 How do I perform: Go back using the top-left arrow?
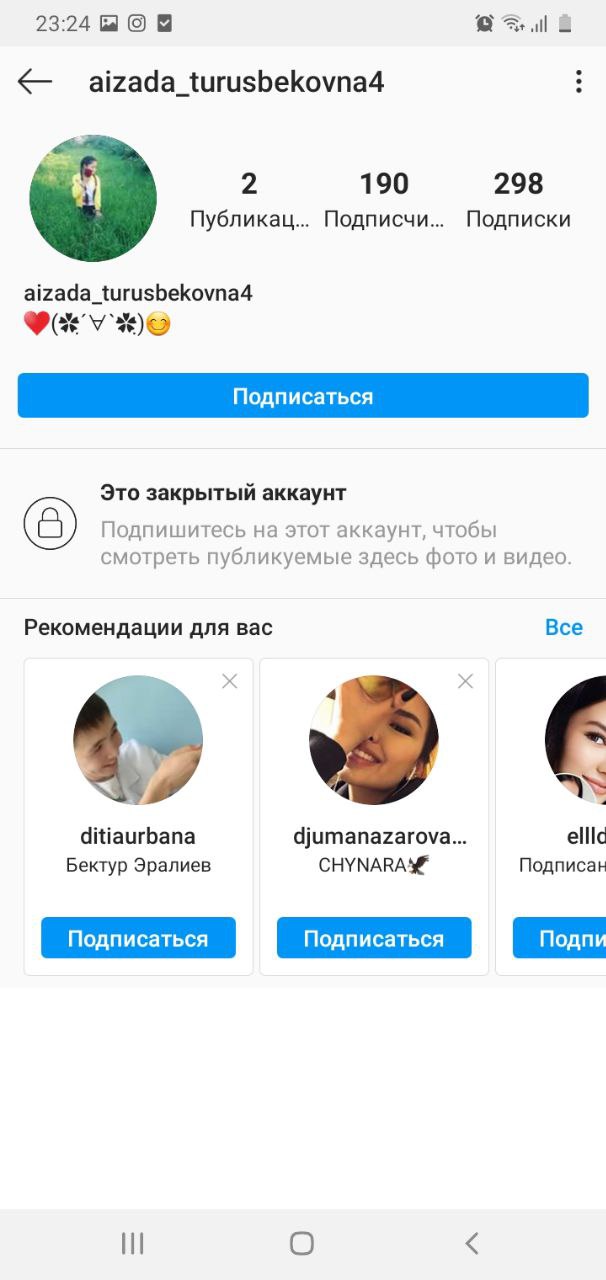[x=35, y=82]
